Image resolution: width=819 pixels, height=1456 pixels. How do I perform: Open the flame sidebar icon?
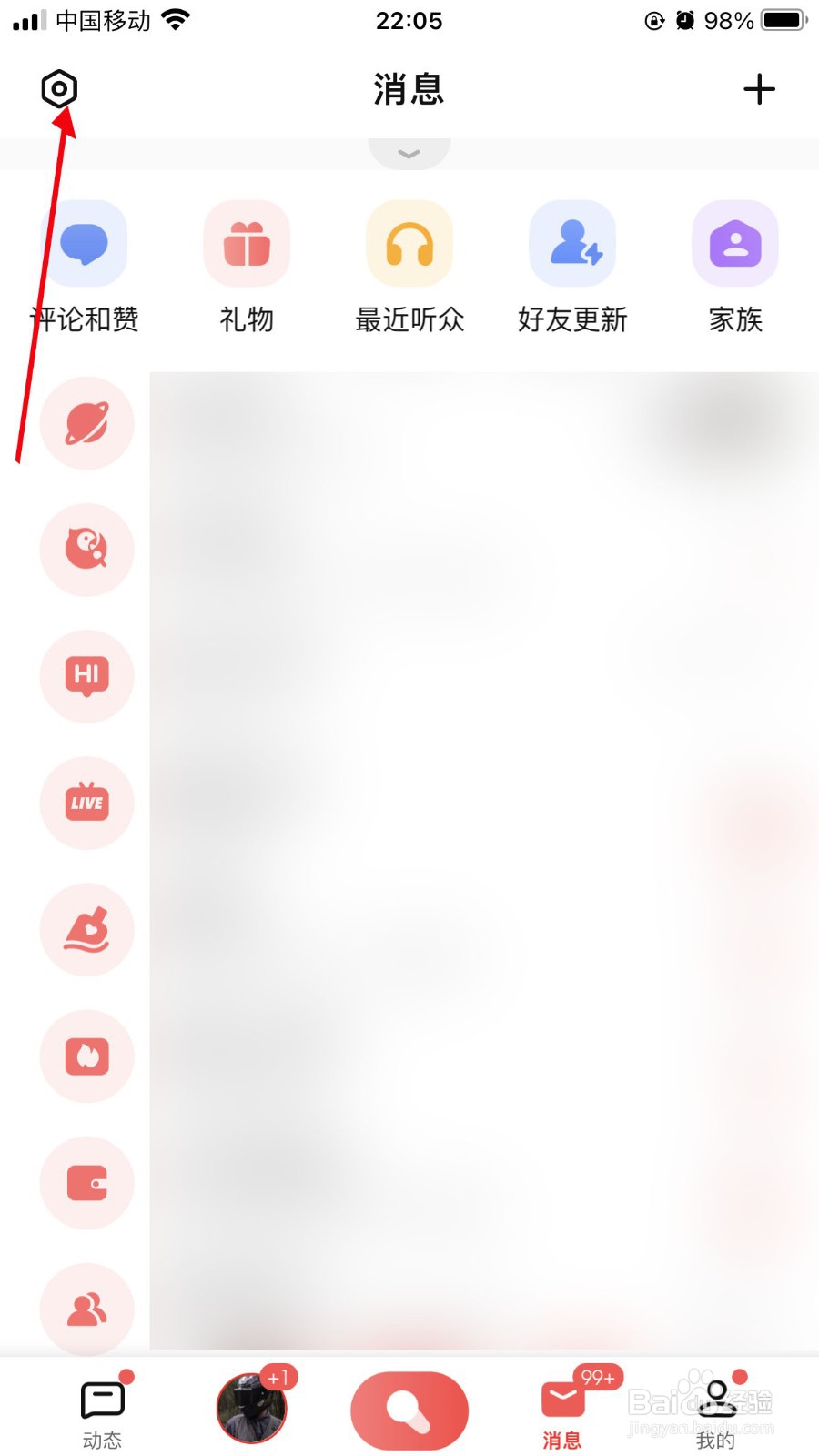86,1057
